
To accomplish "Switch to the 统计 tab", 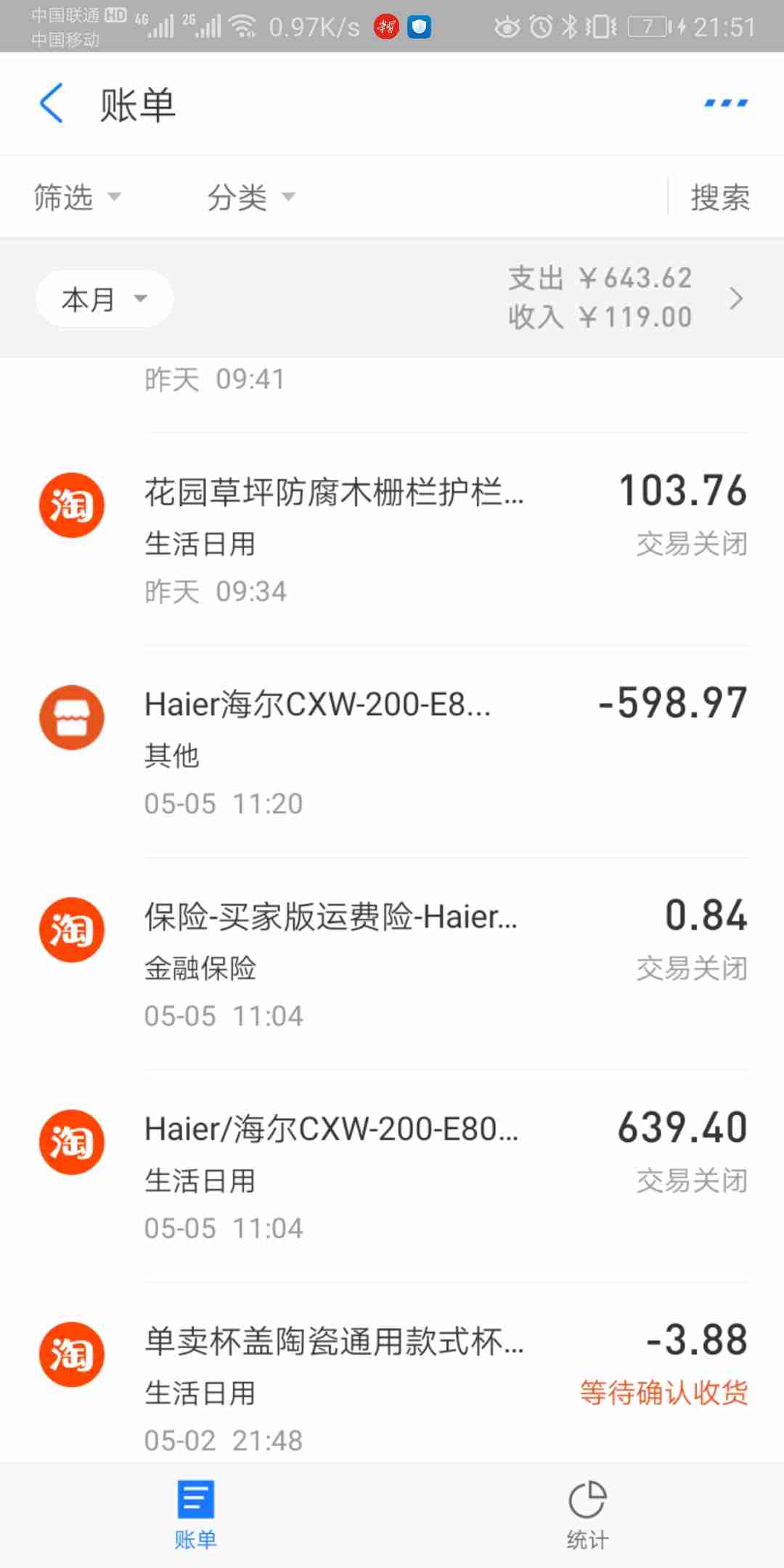I will [x=587, y=1514].
